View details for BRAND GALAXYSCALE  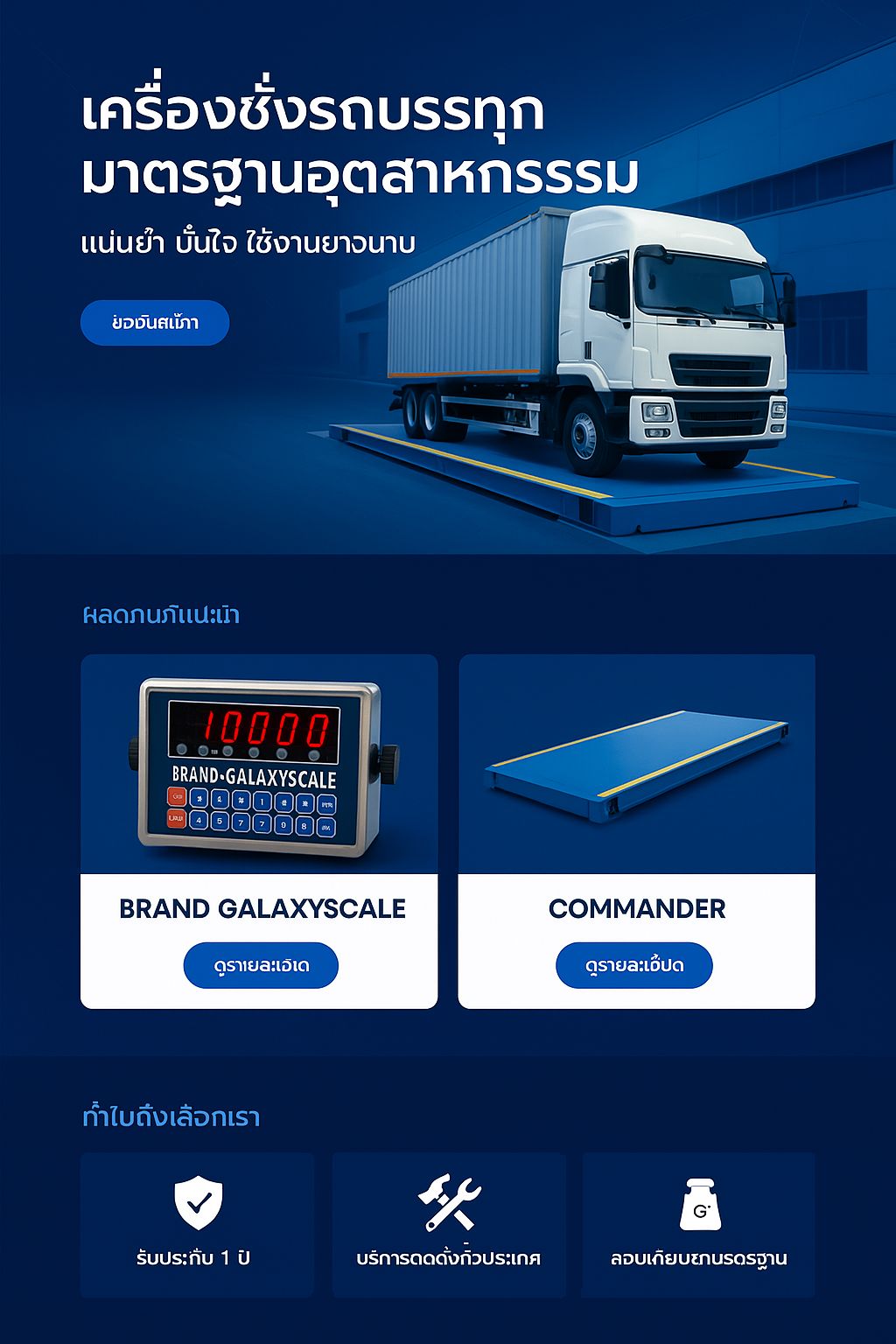(261, 965)
